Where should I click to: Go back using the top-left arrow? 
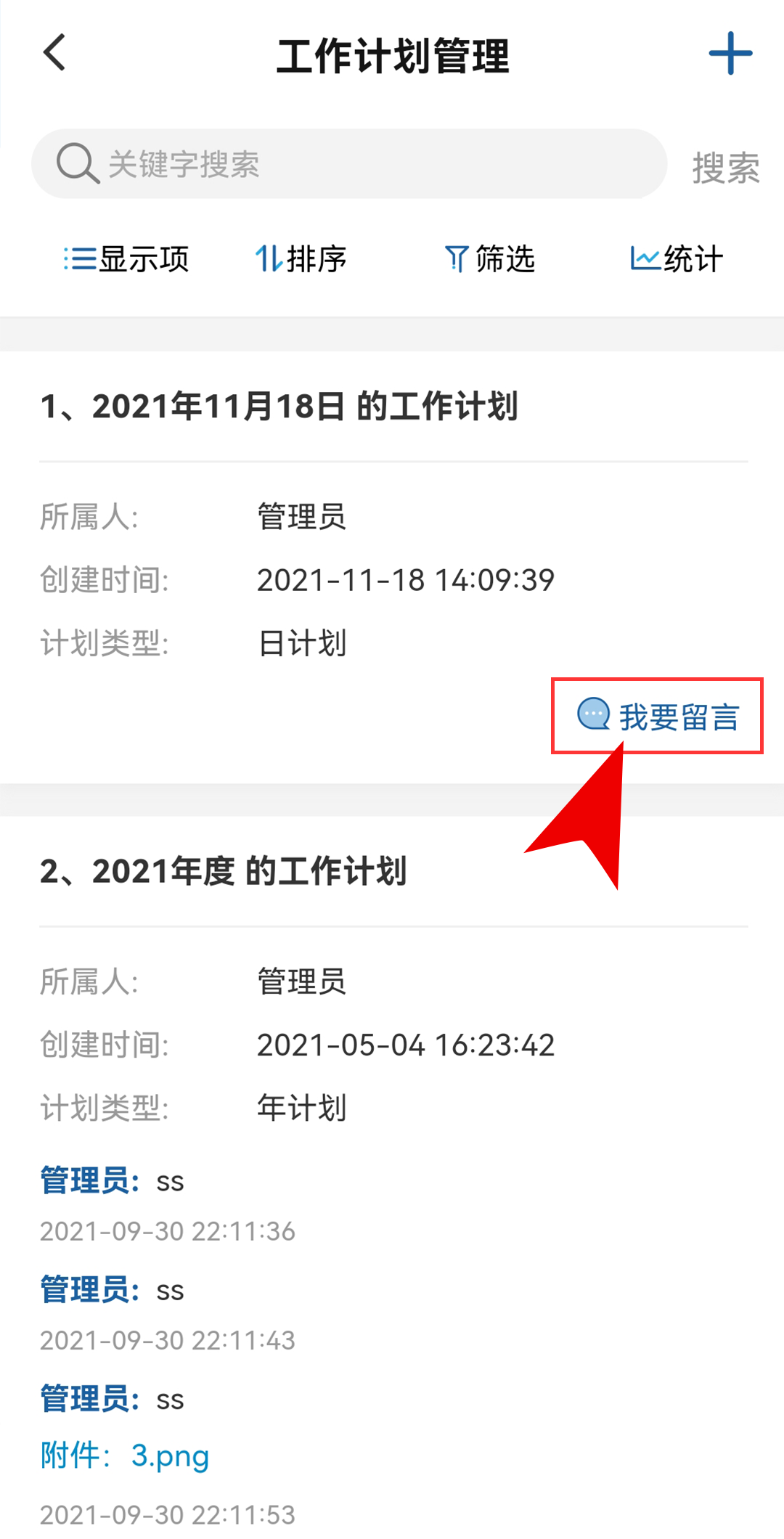click(54, 52)
